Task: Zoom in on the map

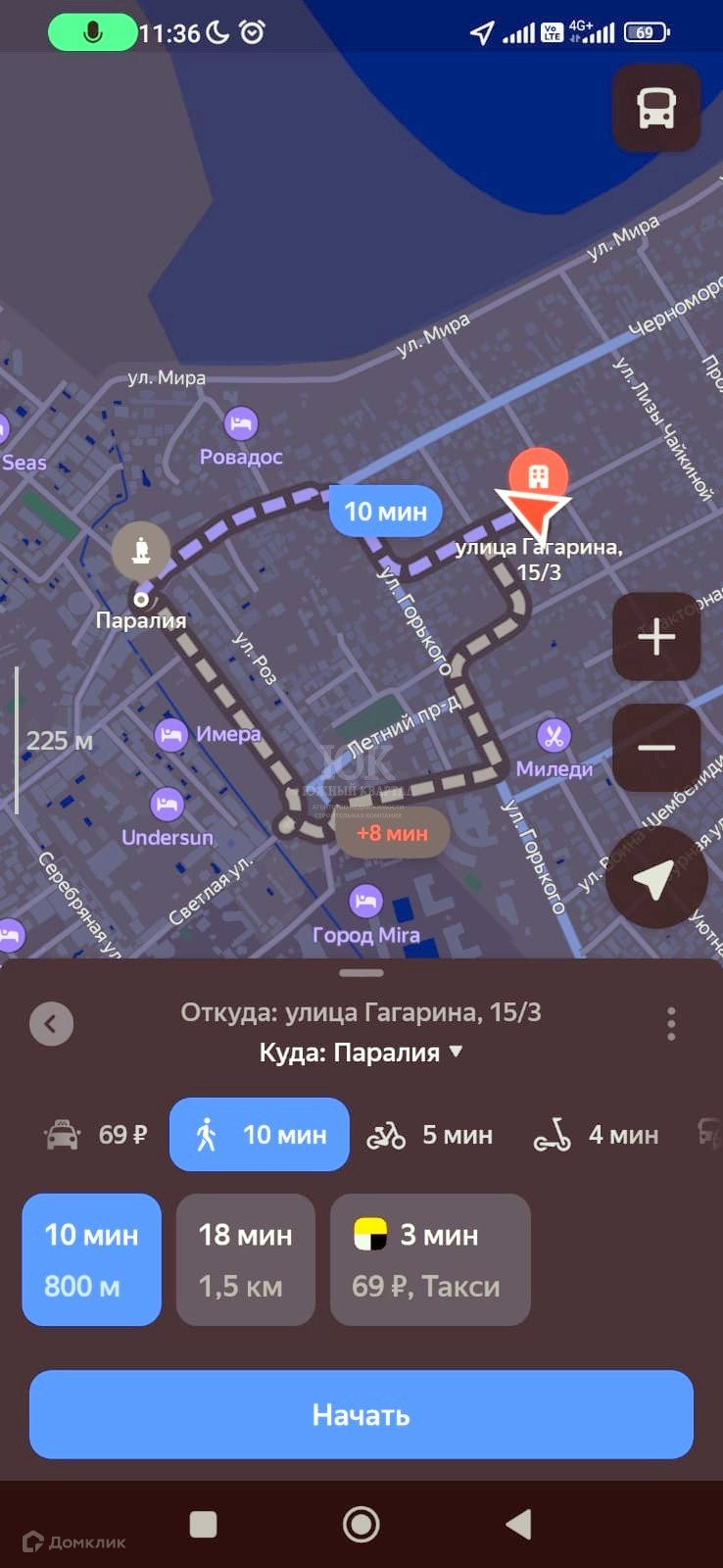Action: click(656, 637)
